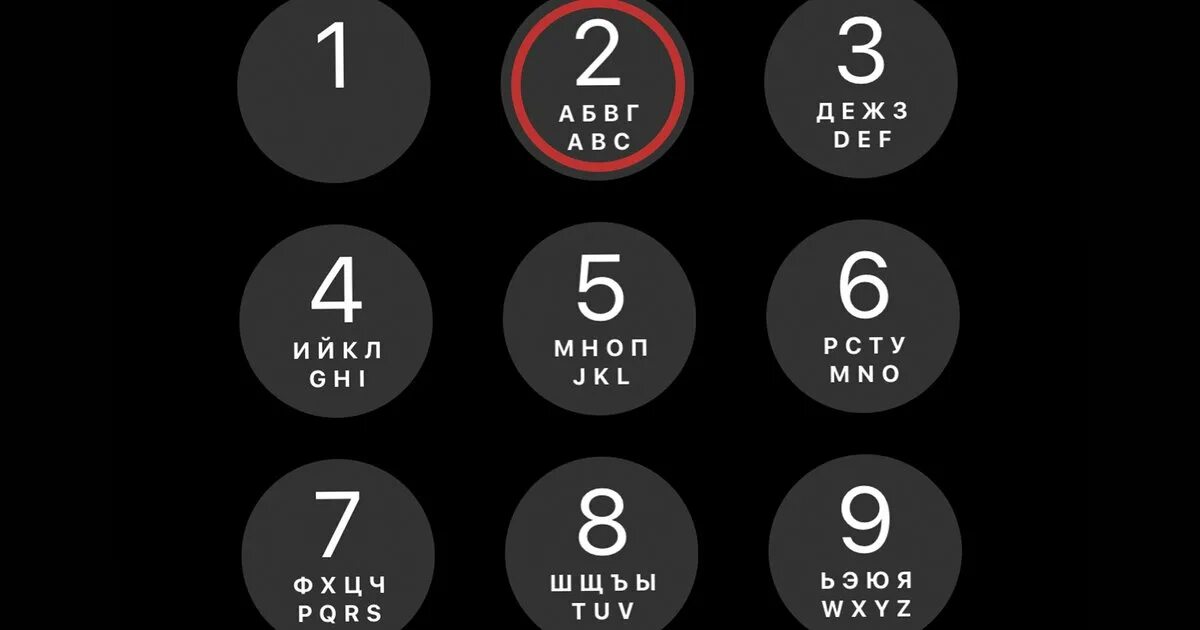Tap the 8 key labeled TUV
The image size is (1200, 630).
point(602,550)
